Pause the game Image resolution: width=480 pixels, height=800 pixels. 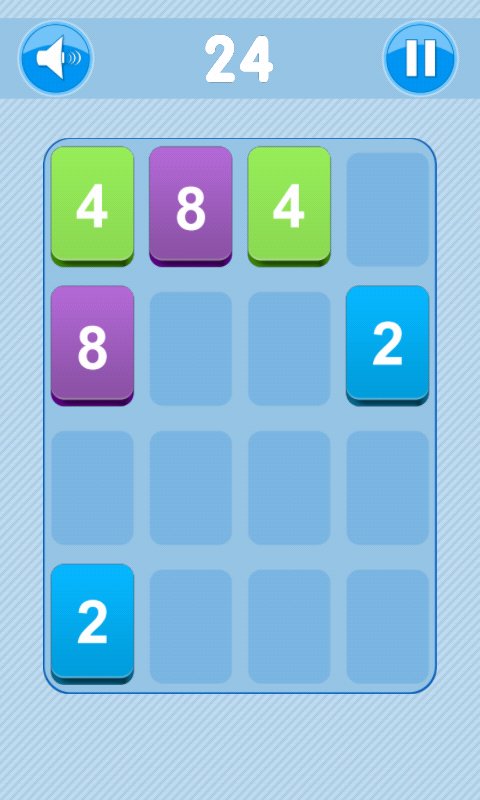(421, 58)
